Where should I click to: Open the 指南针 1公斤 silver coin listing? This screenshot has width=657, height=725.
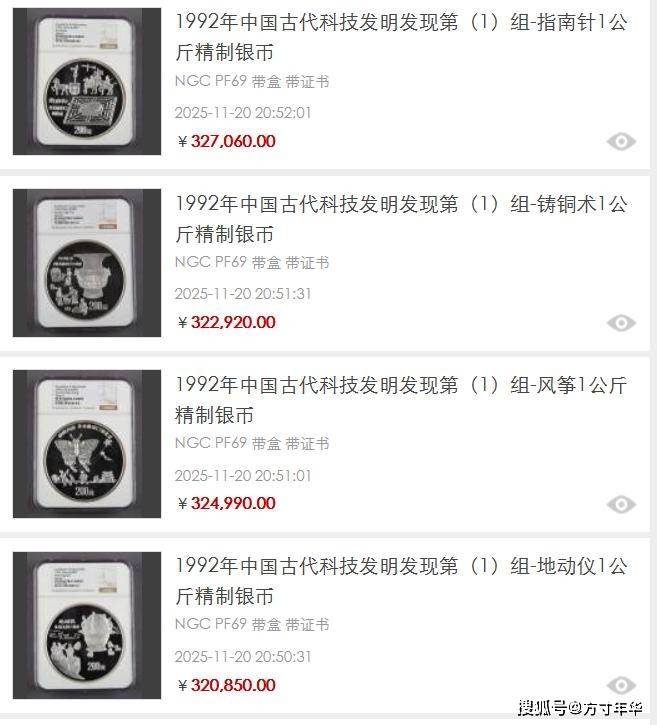click(400, 37)
